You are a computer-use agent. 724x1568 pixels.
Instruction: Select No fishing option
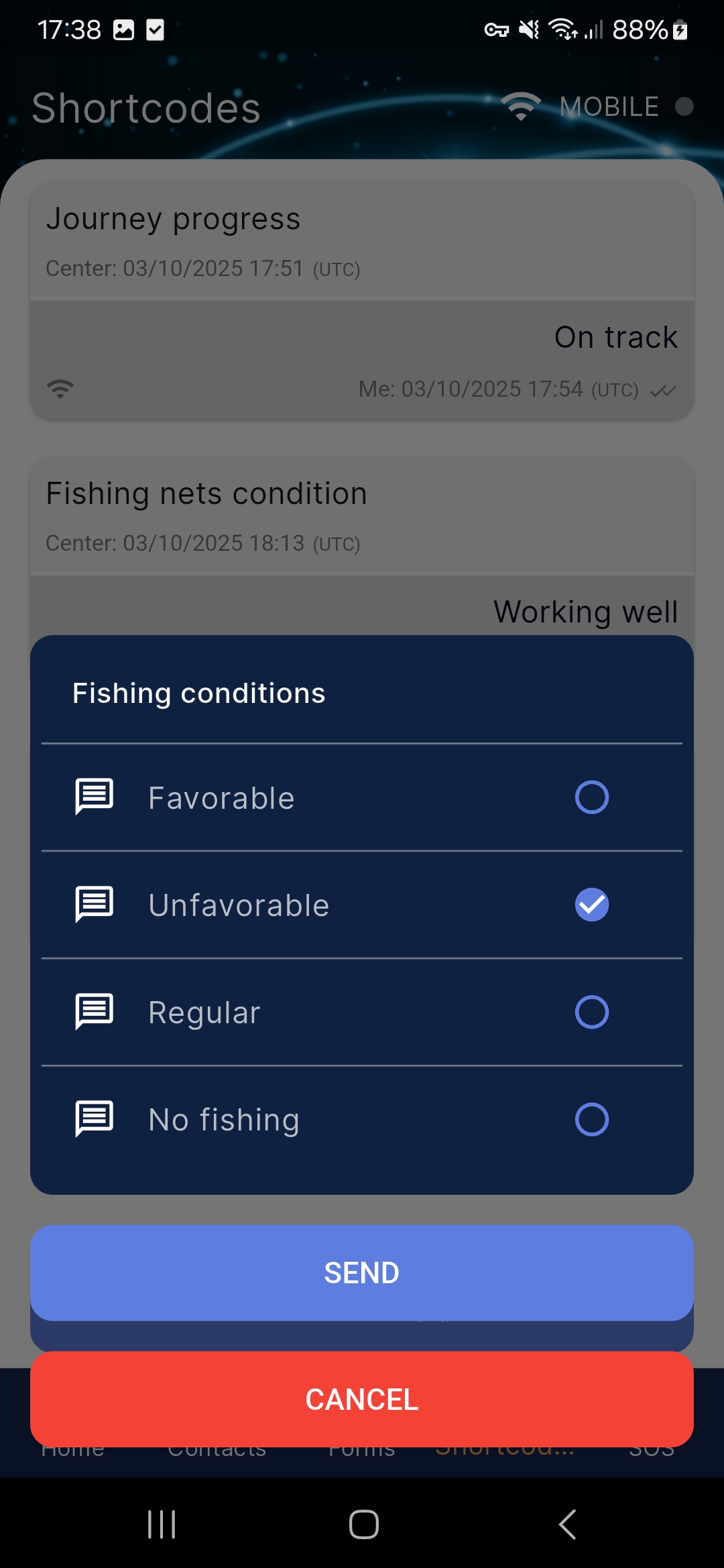click(x=362, y=1119)
